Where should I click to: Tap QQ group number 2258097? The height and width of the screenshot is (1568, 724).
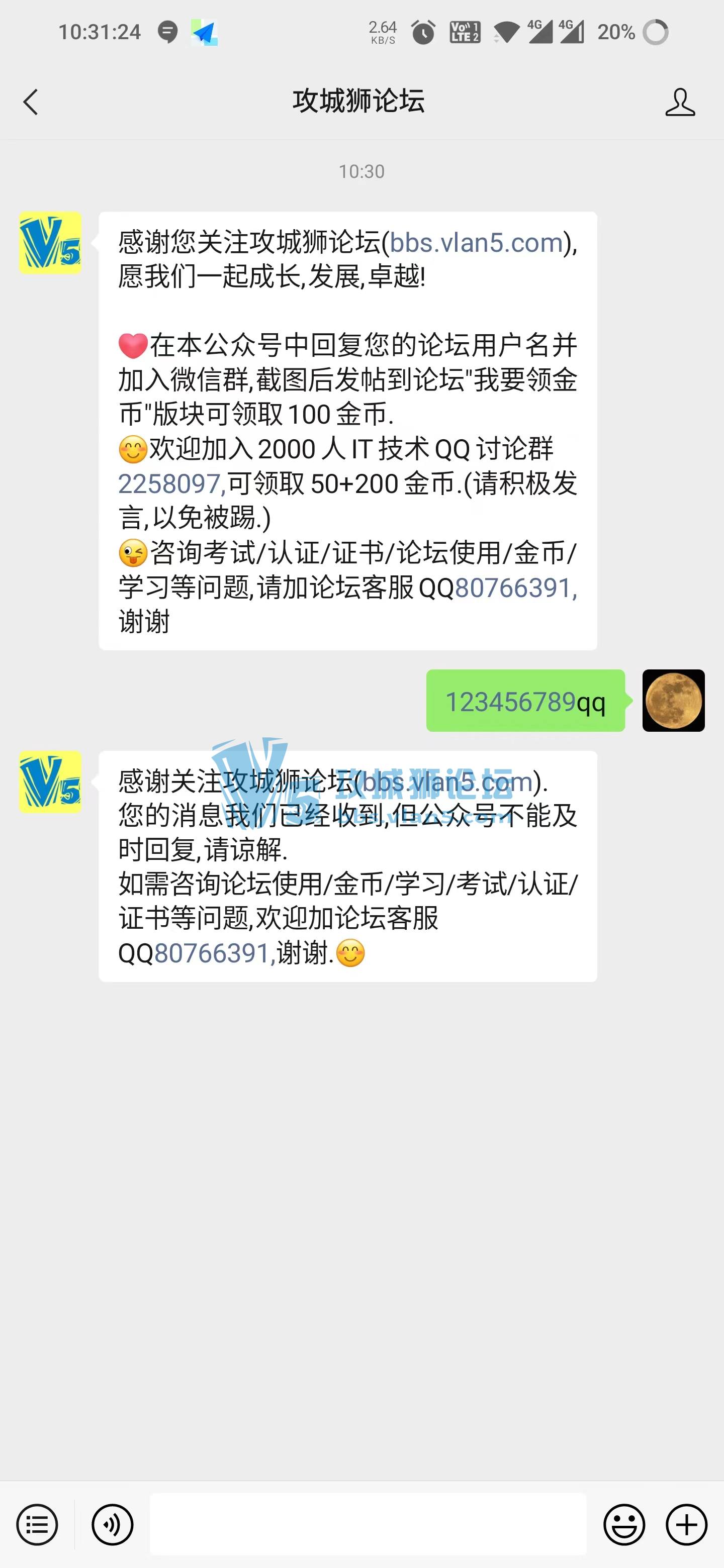169,484
